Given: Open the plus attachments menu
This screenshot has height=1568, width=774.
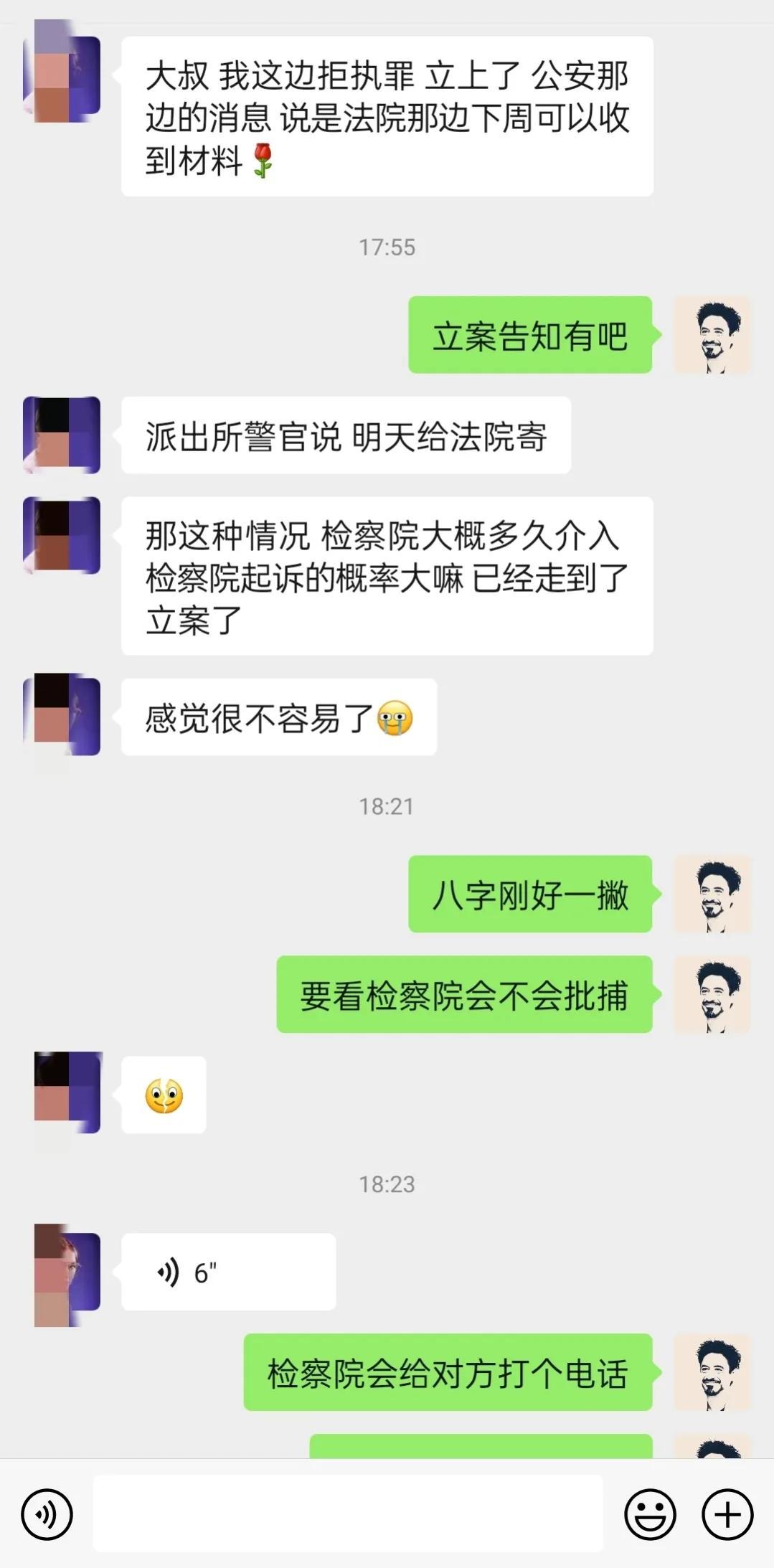Looking at the screenshot, I should (727, 1514).
